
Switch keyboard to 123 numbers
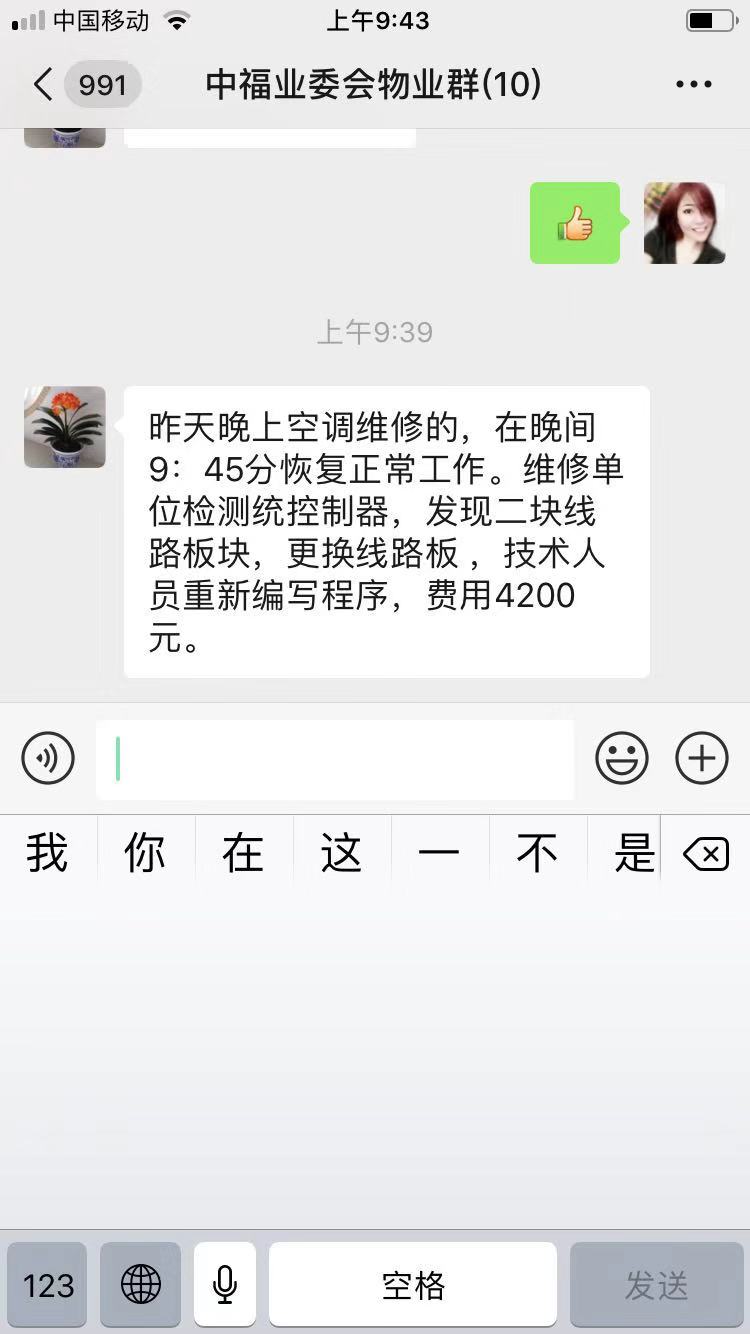[48, 1285]
